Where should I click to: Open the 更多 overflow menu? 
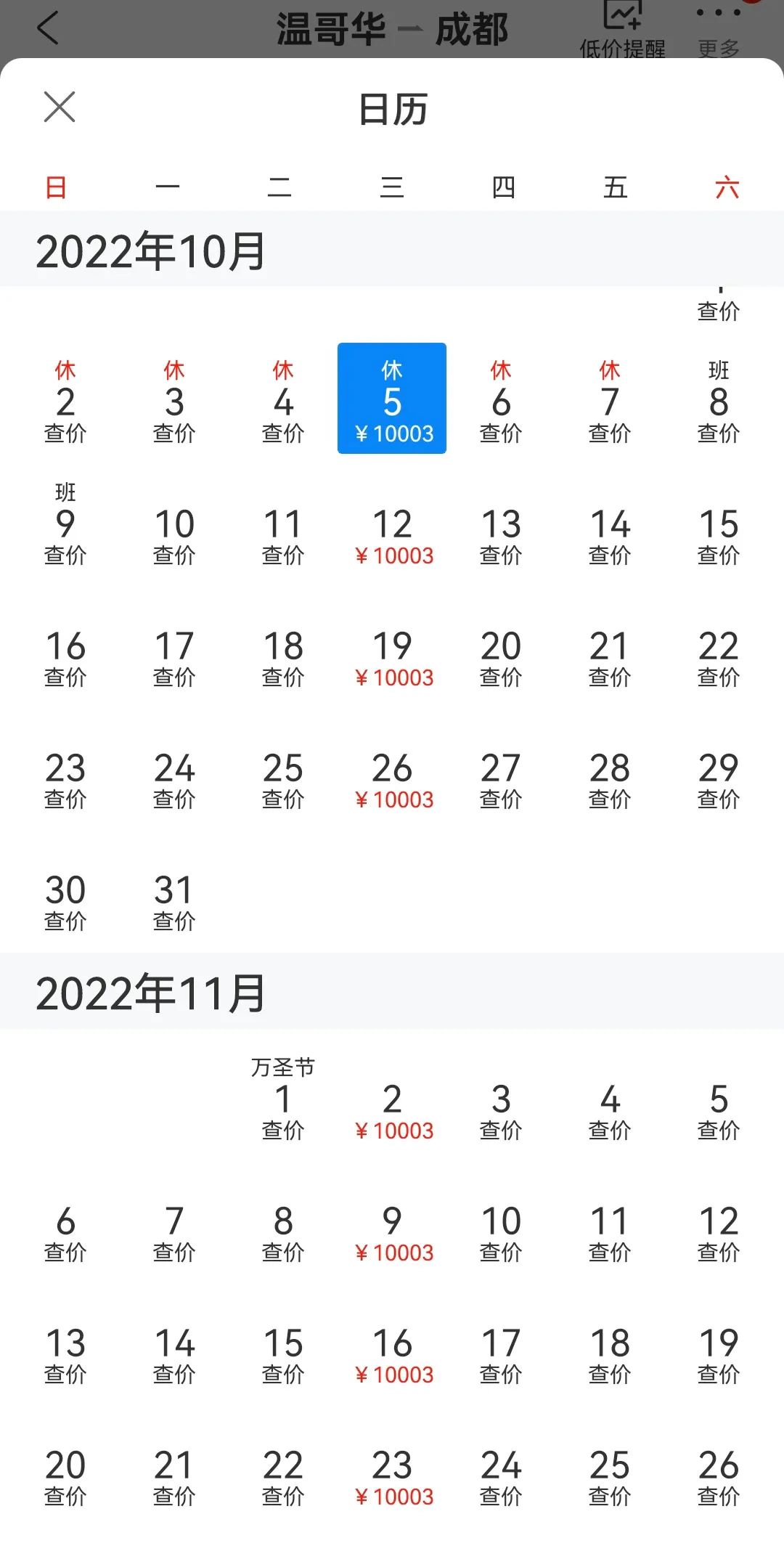pos(719,30)
